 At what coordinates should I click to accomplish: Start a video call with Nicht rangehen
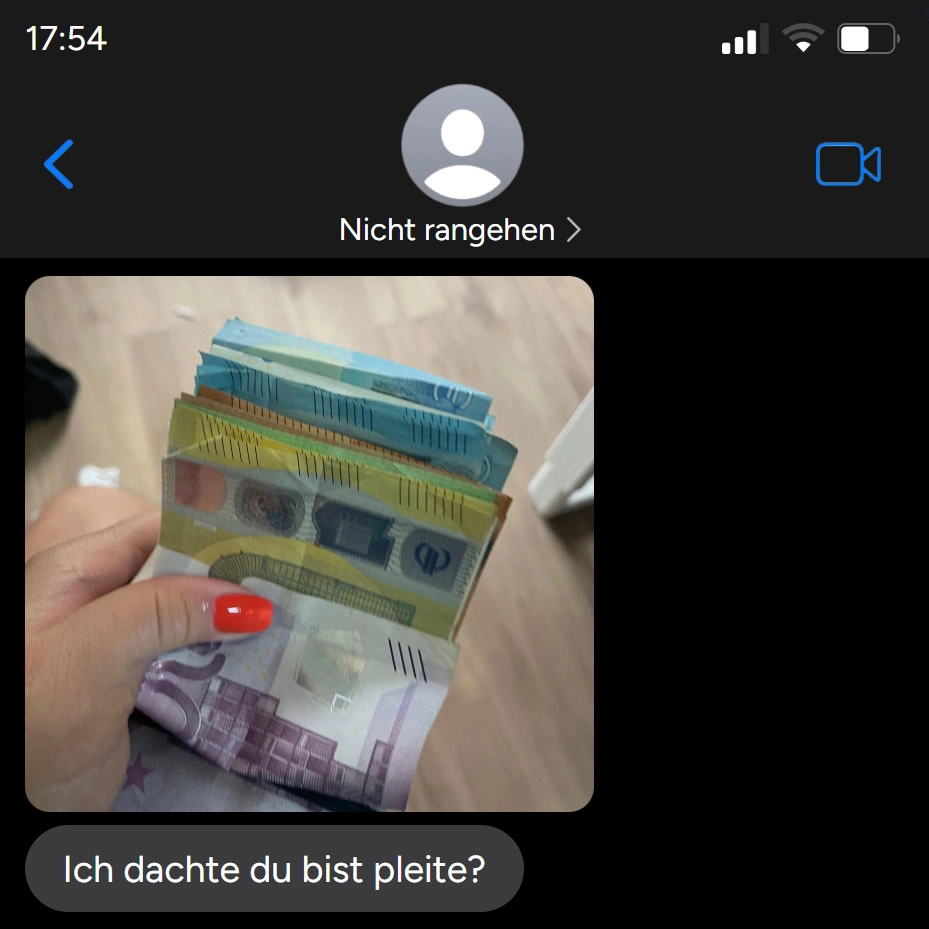tap(848, 165)
